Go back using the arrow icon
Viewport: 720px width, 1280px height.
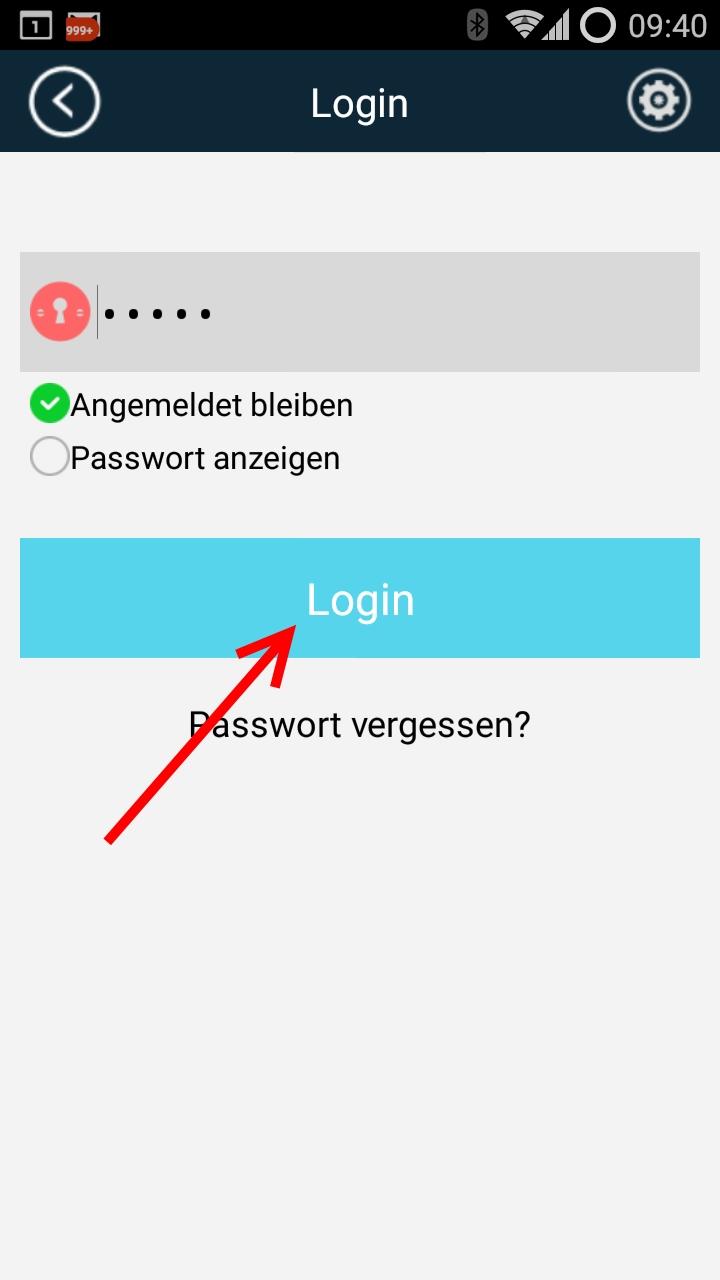tap(64, 101)
